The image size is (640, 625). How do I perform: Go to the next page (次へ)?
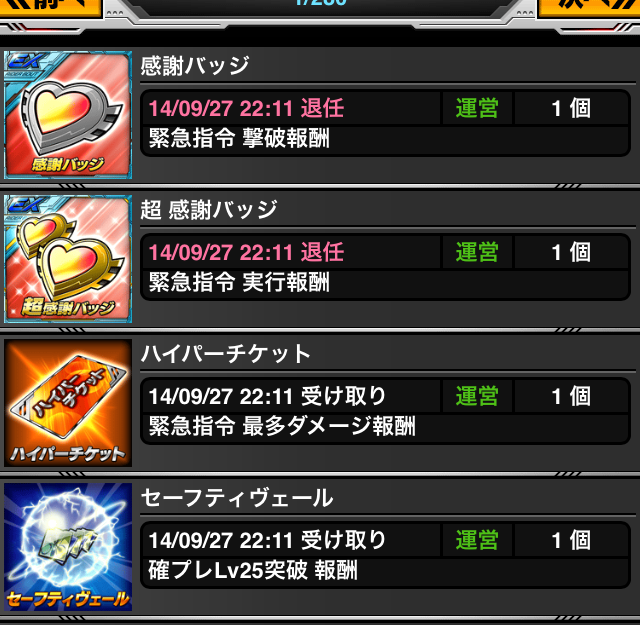pos(589,7)
